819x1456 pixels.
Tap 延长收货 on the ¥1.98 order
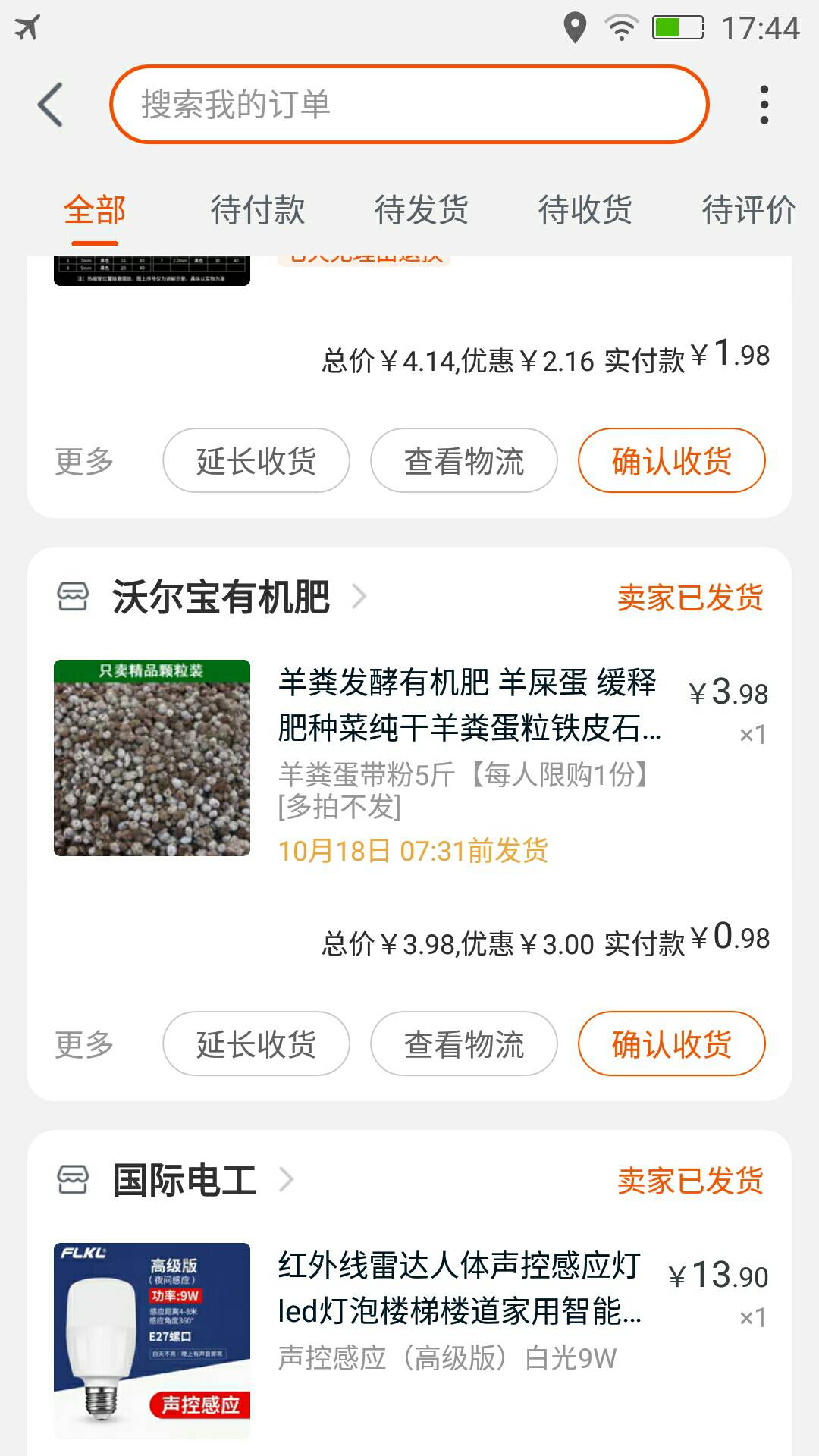click(x=256, y=460)
